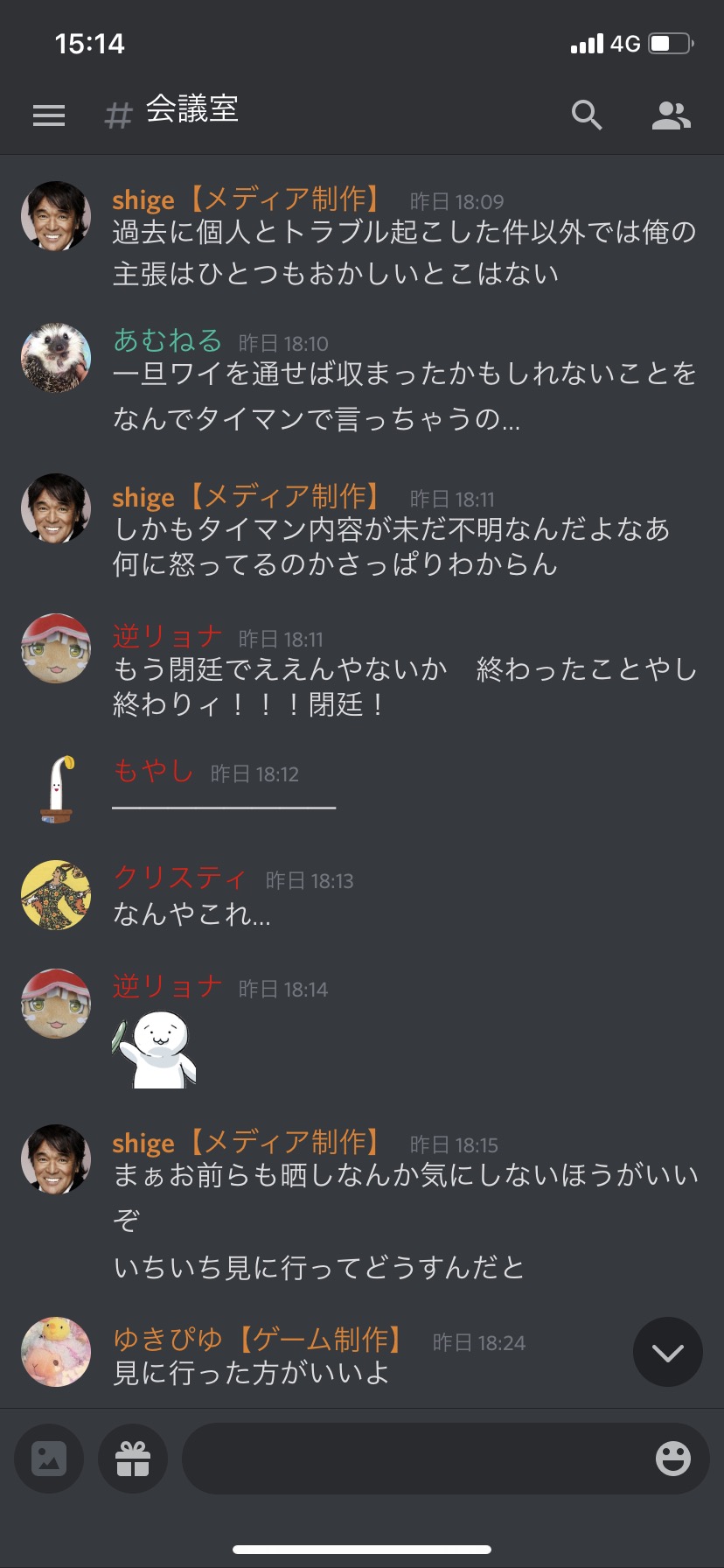The image size is (724, 1568).
Task: Open もやし's profile by username
Action: [x=153, y=772]
